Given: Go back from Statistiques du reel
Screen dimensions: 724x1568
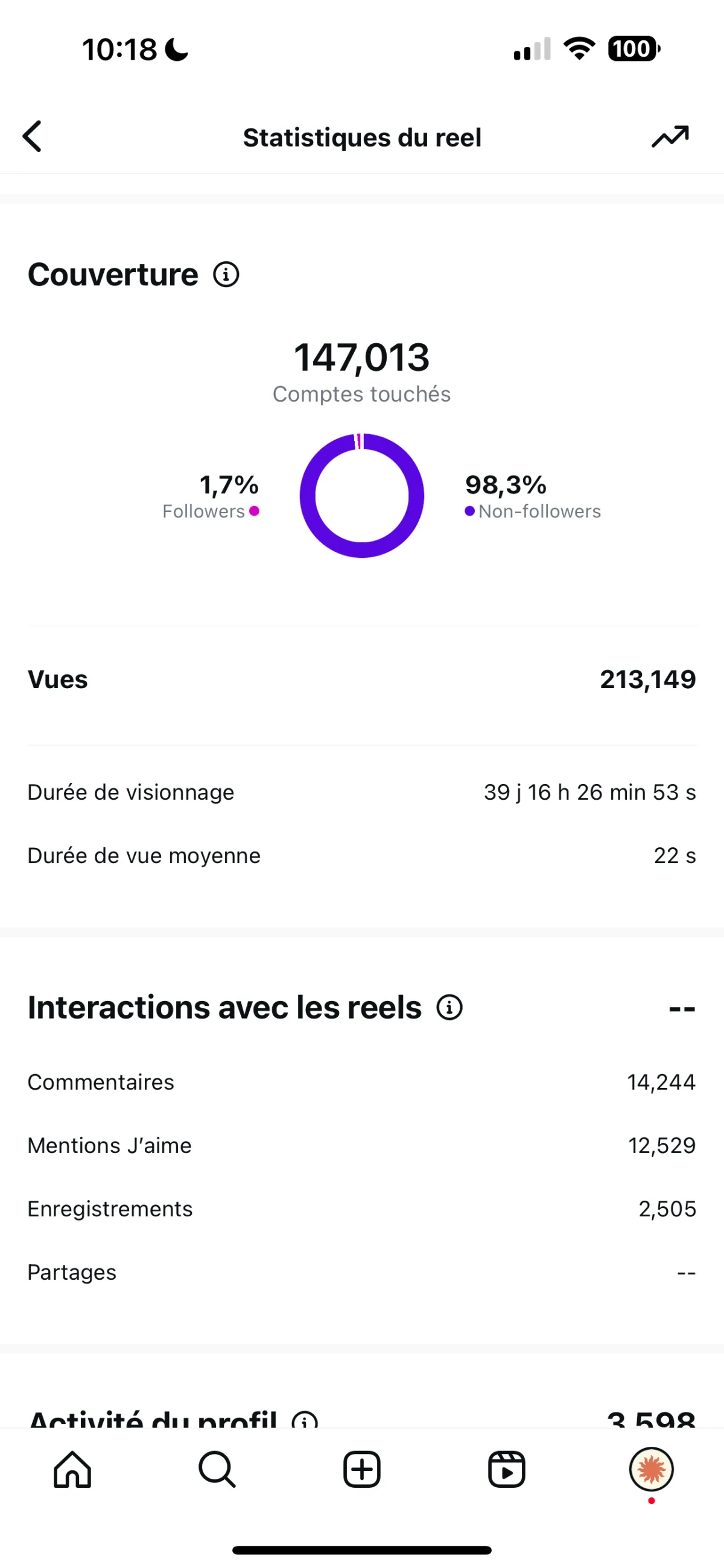Looking at the screenshot, I should [x=32, y=136].
